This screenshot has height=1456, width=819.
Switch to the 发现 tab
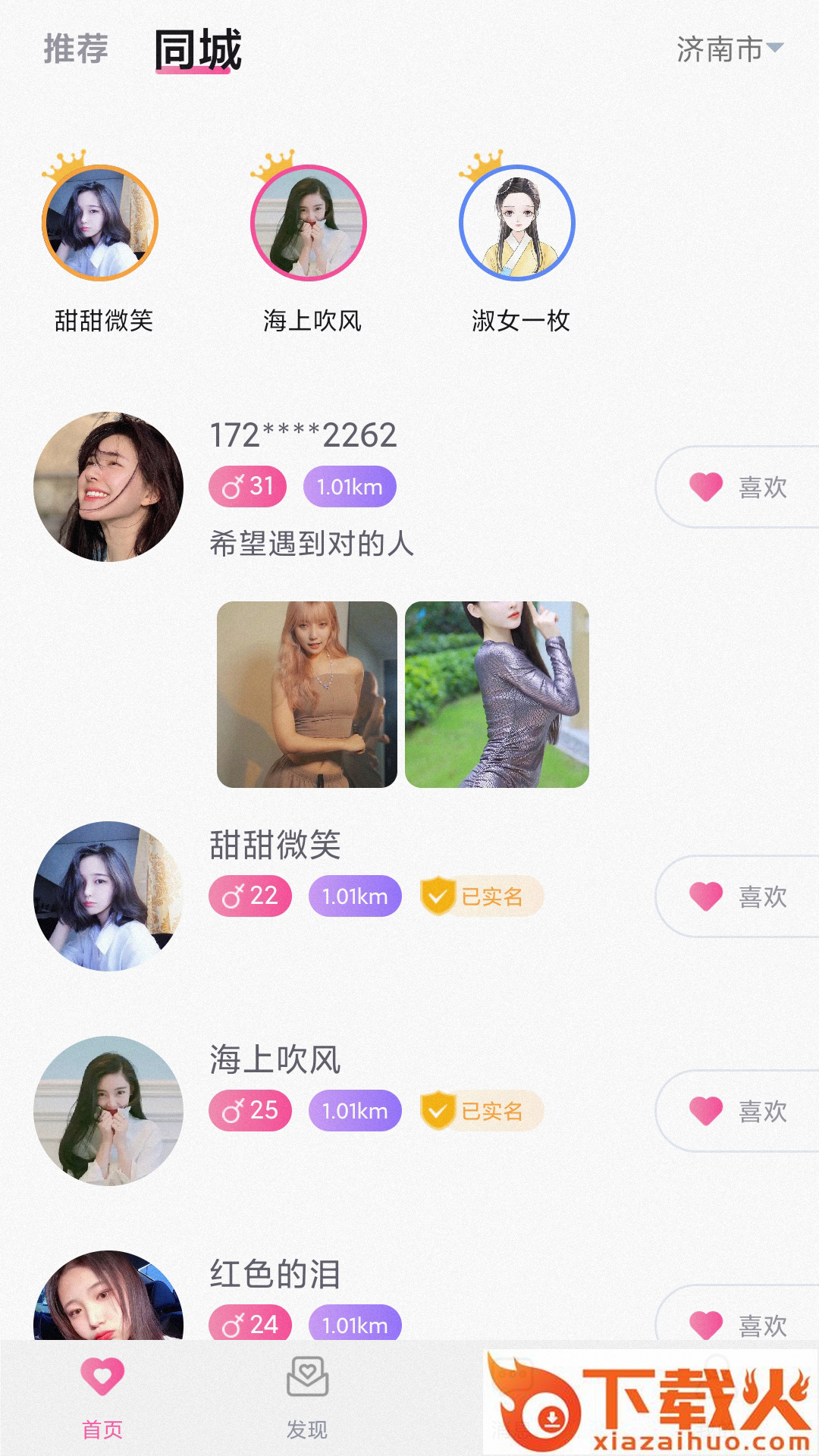(x=307, y=1397)
